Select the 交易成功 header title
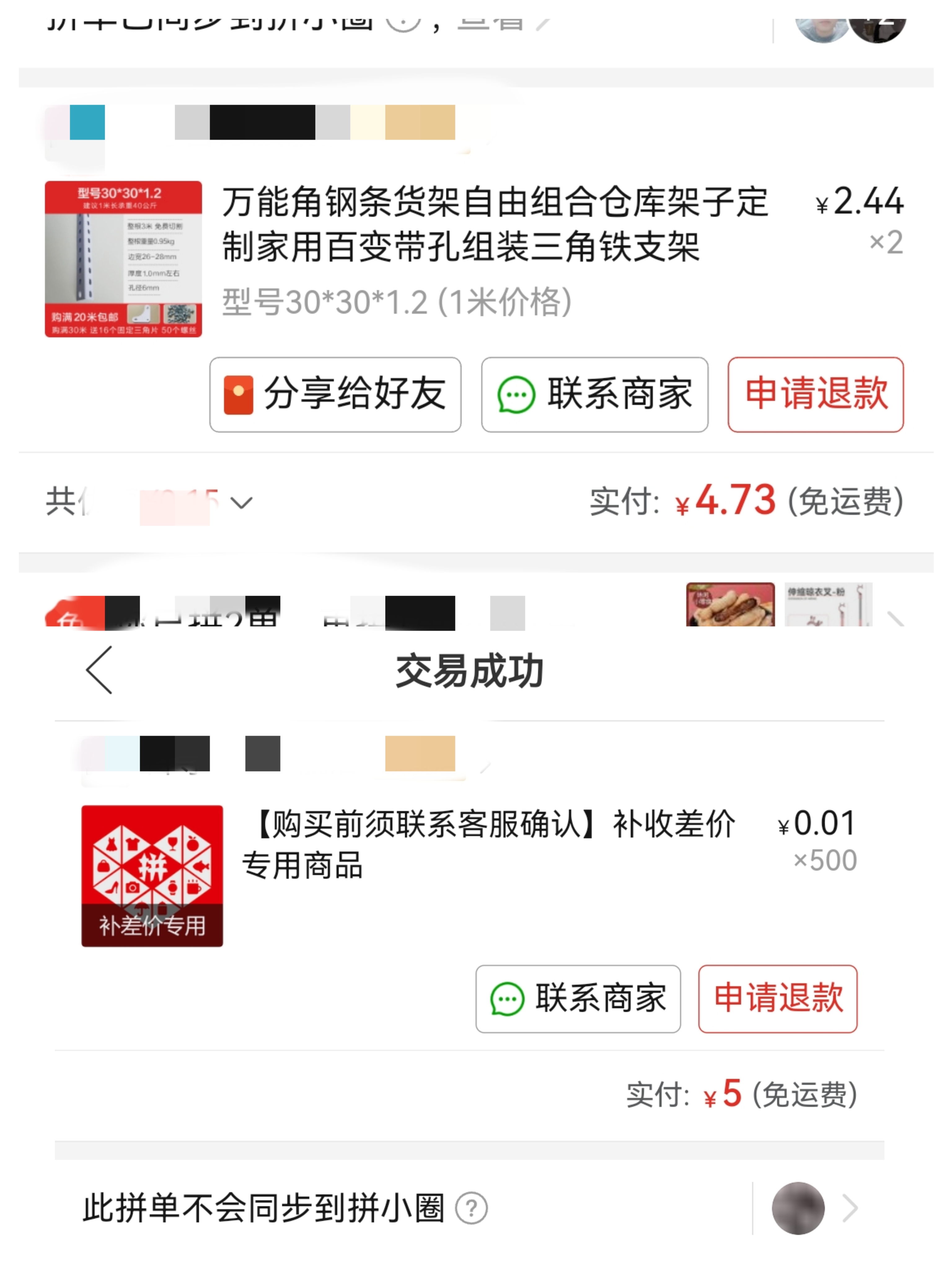The height and width of the screenshot is (1270, 952). coord(470,671)
